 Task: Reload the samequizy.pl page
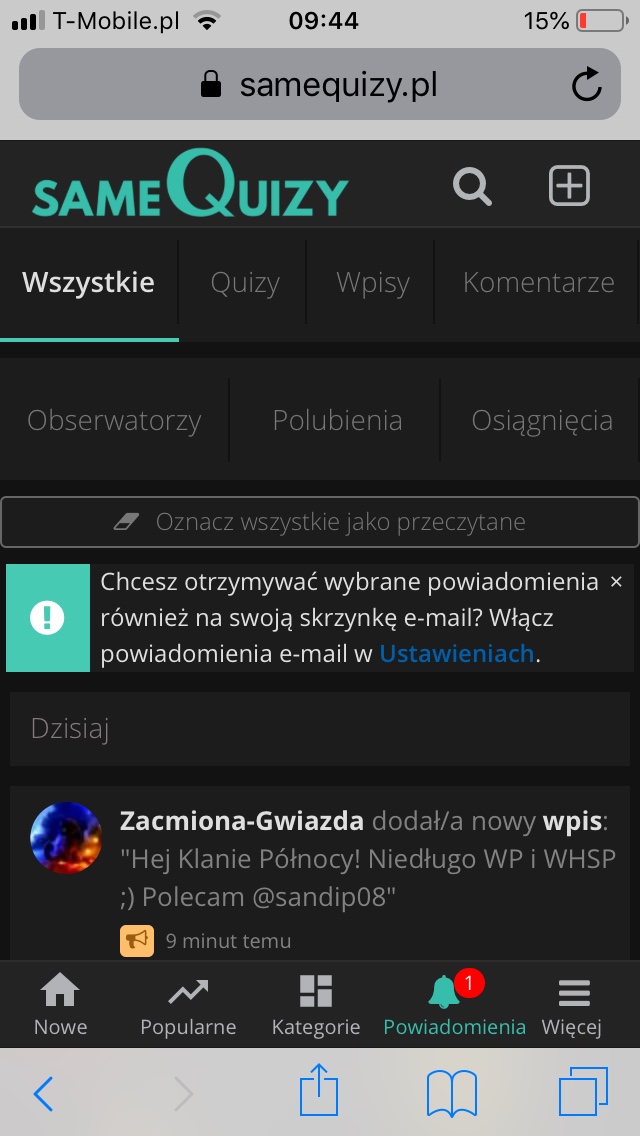(586, 84)
